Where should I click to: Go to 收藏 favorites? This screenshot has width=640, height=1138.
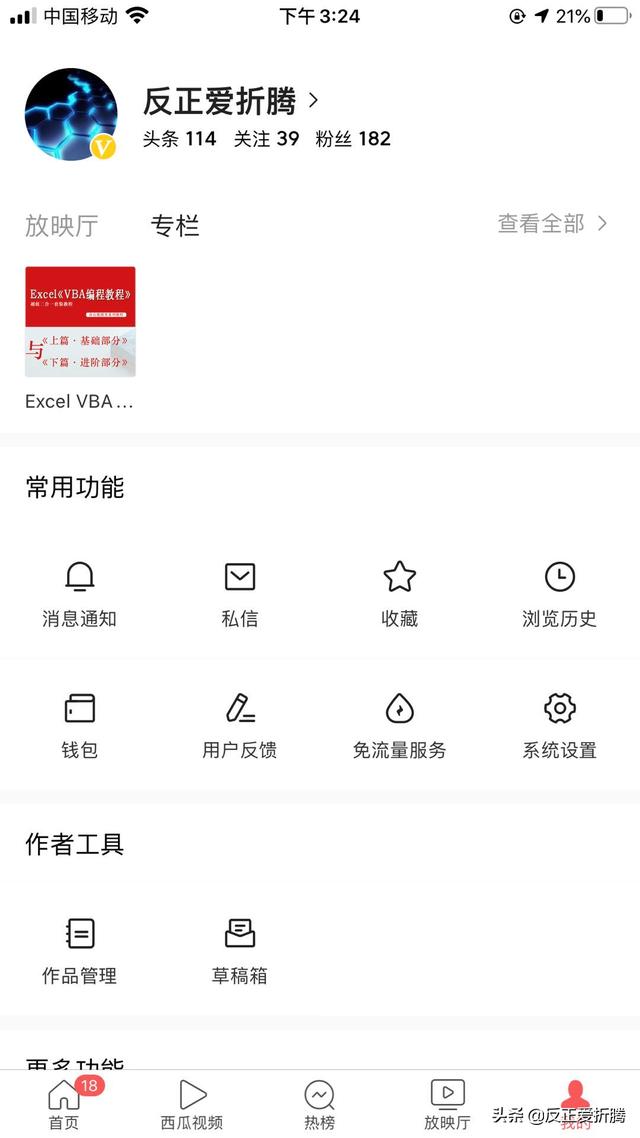click(x=399, y=594)
